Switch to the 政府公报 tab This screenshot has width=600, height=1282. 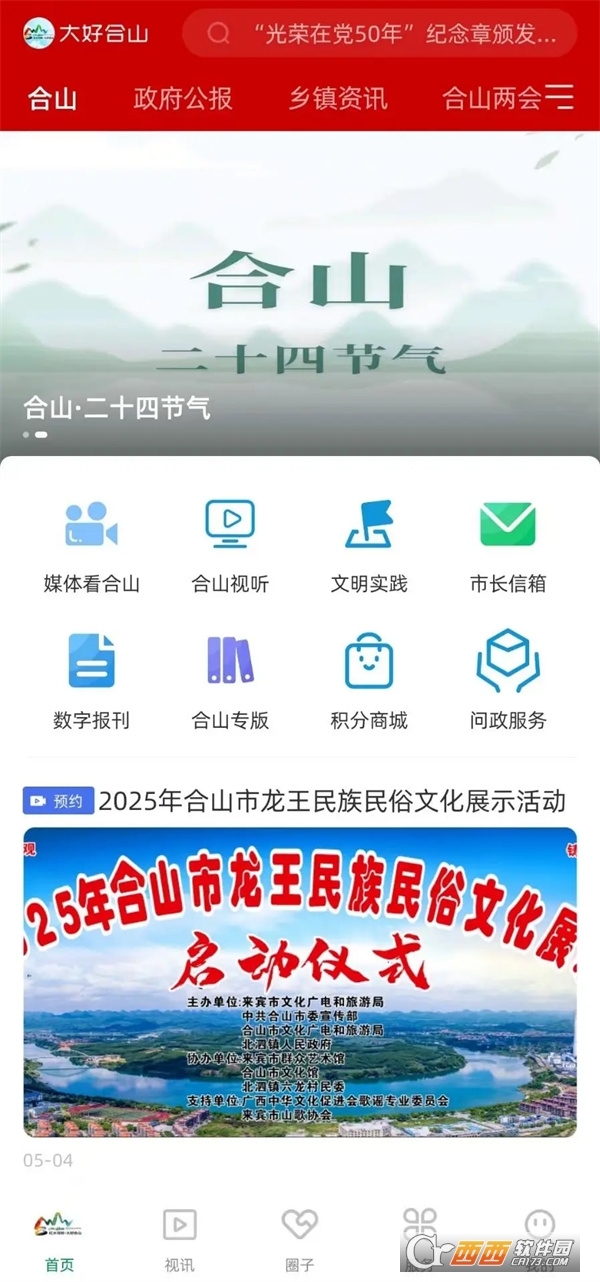[x=183, y=98]
